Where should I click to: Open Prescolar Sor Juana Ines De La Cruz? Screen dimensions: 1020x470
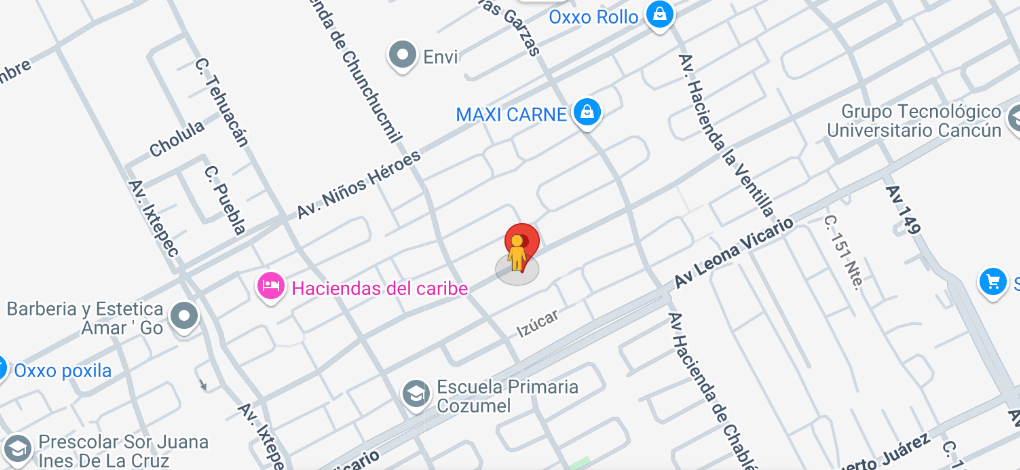point(16,449)
